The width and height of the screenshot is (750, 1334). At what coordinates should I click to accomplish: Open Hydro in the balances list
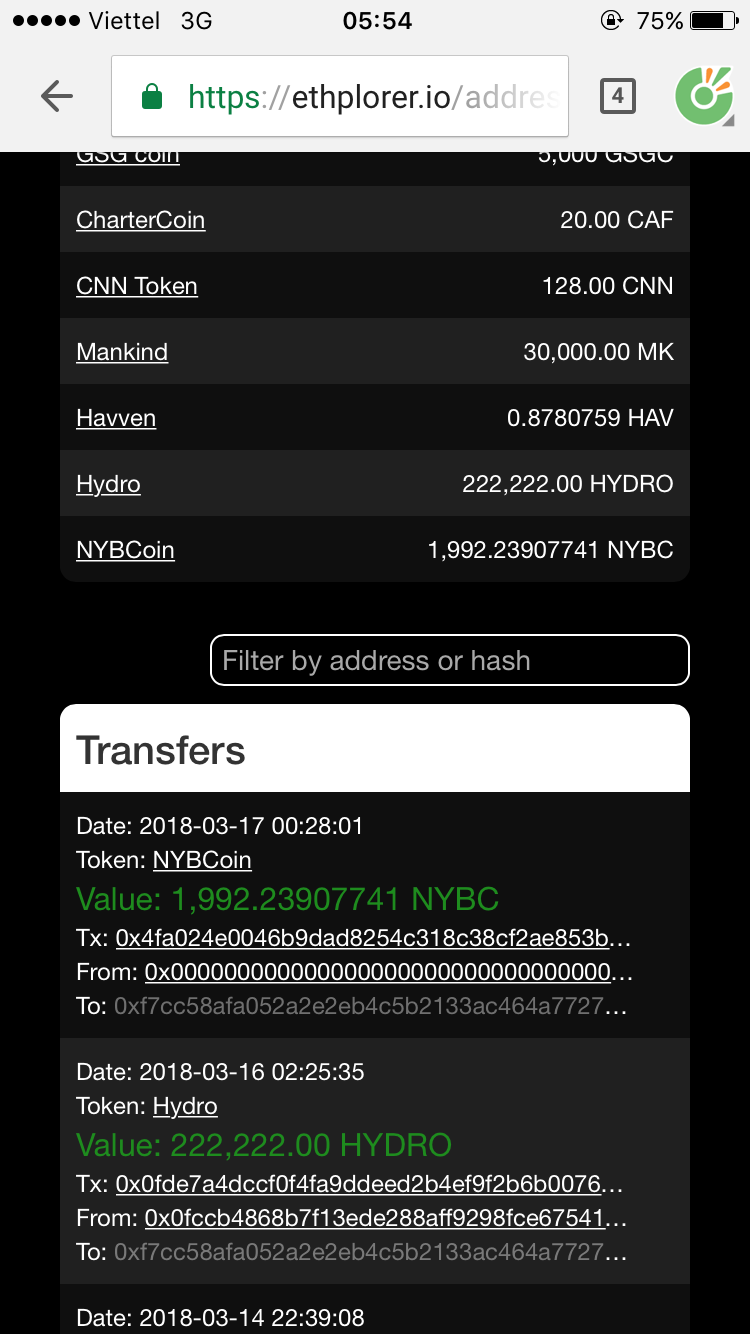coord(108,484)
